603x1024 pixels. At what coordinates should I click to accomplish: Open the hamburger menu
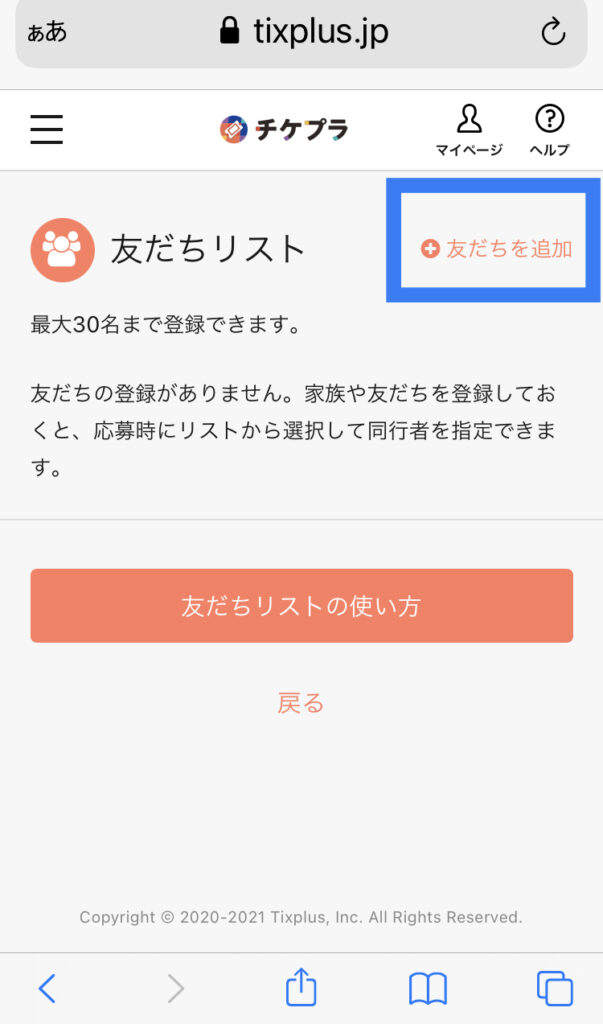click(46, 129)
